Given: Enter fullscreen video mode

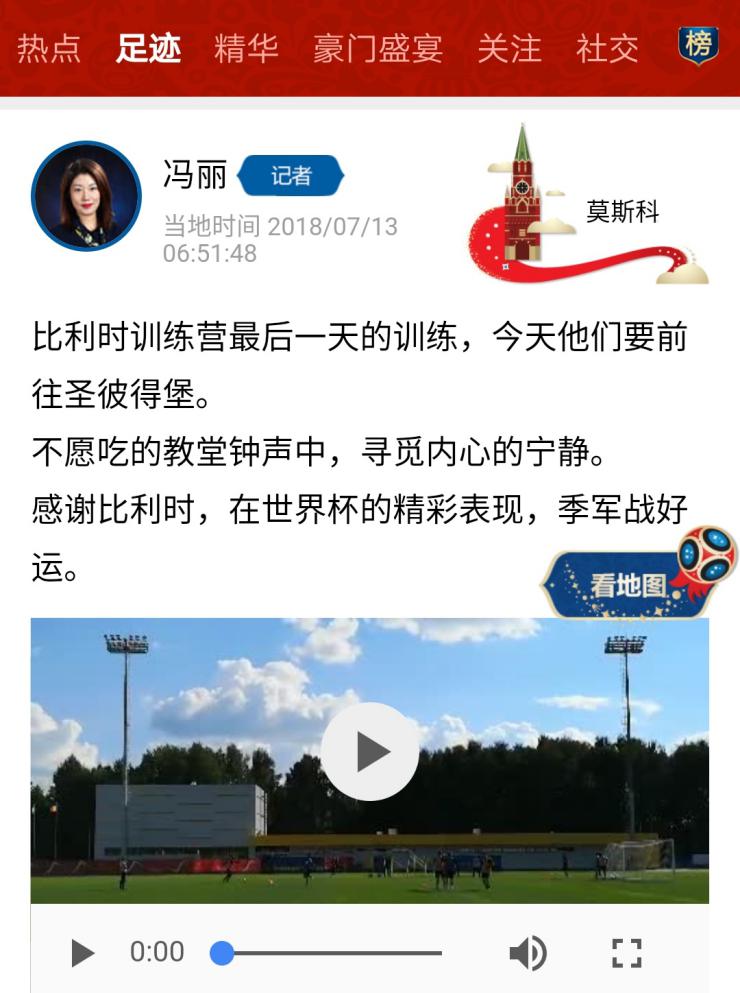Looking at the screenshot, I should (x=626, y=953).
